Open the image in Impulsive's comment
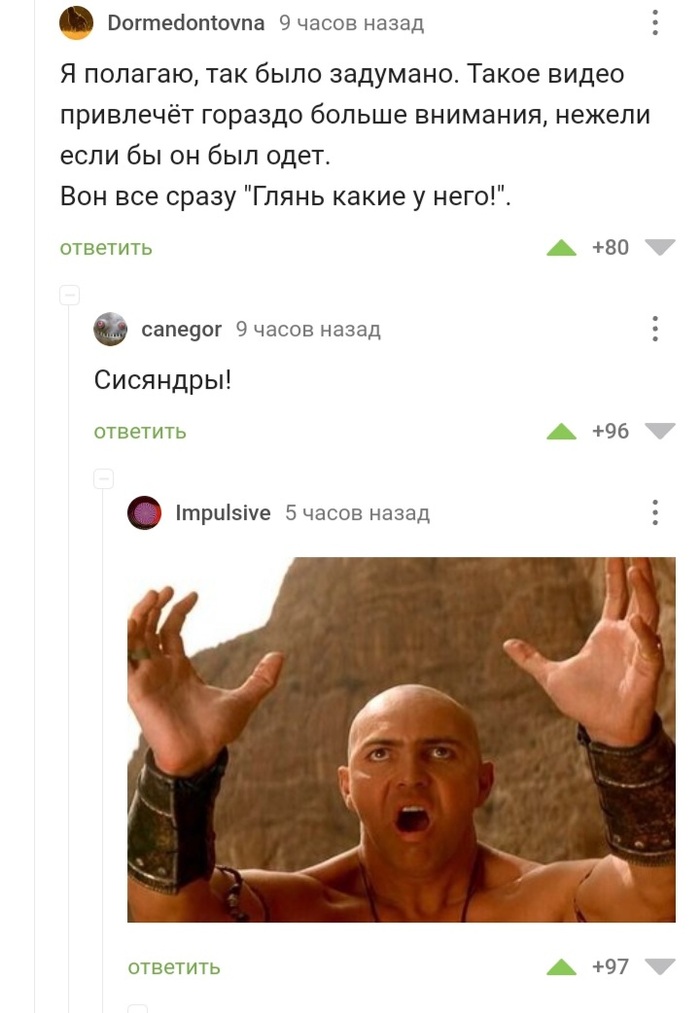Viewport: 700px width, 1013px height. tap(401, 739)
